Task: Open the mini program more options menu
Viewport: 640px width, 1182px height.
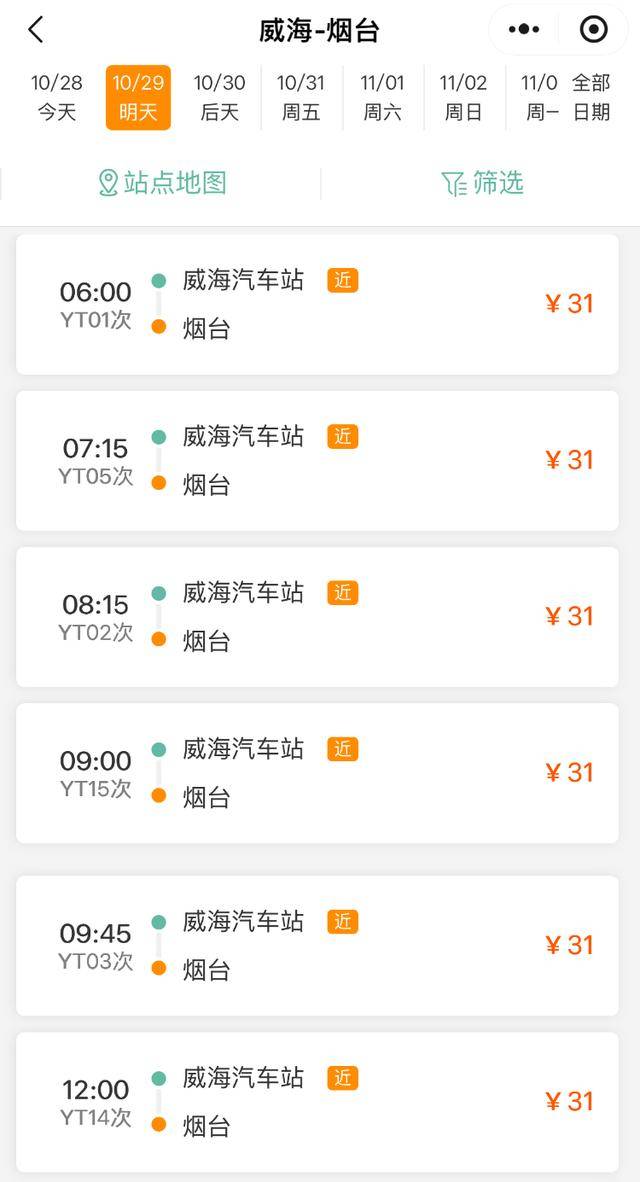Action: (524, 30)
